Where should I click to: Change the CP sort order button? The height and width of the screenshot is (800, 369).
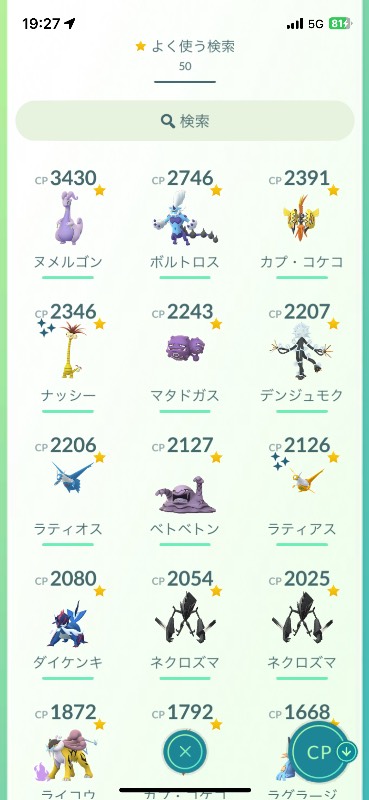tap(322, 752)
